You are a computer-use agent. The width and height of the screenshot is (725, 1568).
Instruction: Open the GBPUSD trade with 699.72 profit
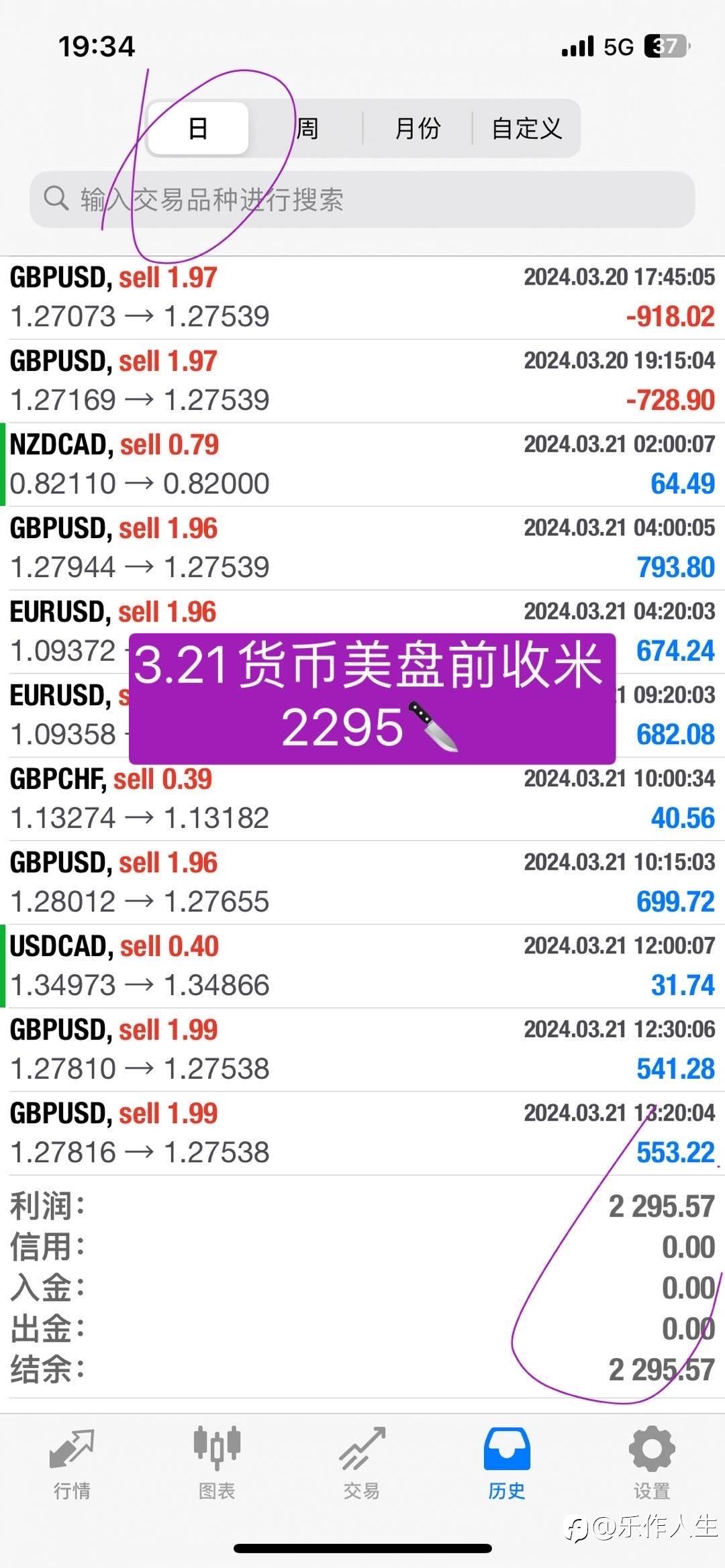click(362, 883)
